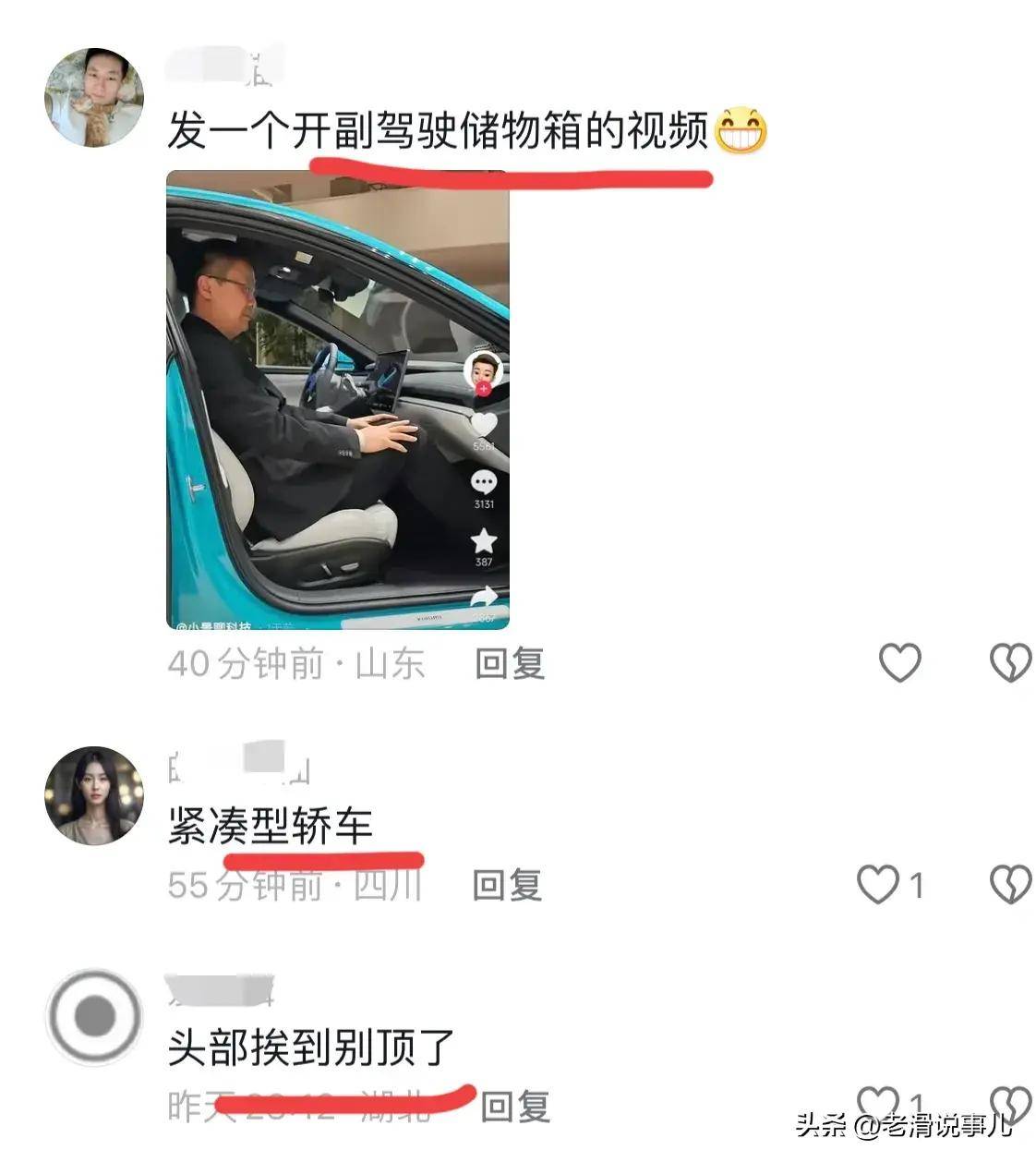This screenshot has width=1036, height=1162.
Task: Dislike the comment from 山东
Action: pyautogui.click(x=1009, y=662)
